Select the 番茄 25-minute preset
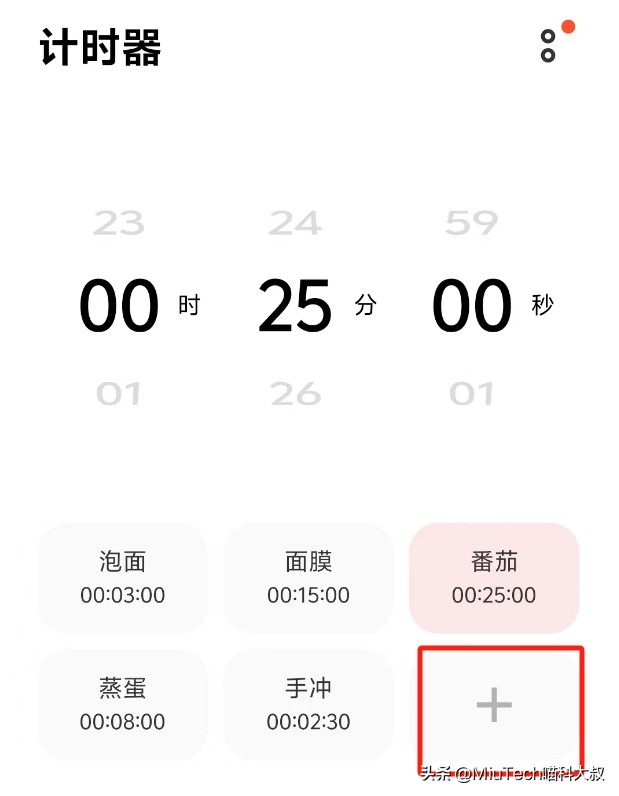The height and width of the screenshot is (796, 619). point(494,578)
